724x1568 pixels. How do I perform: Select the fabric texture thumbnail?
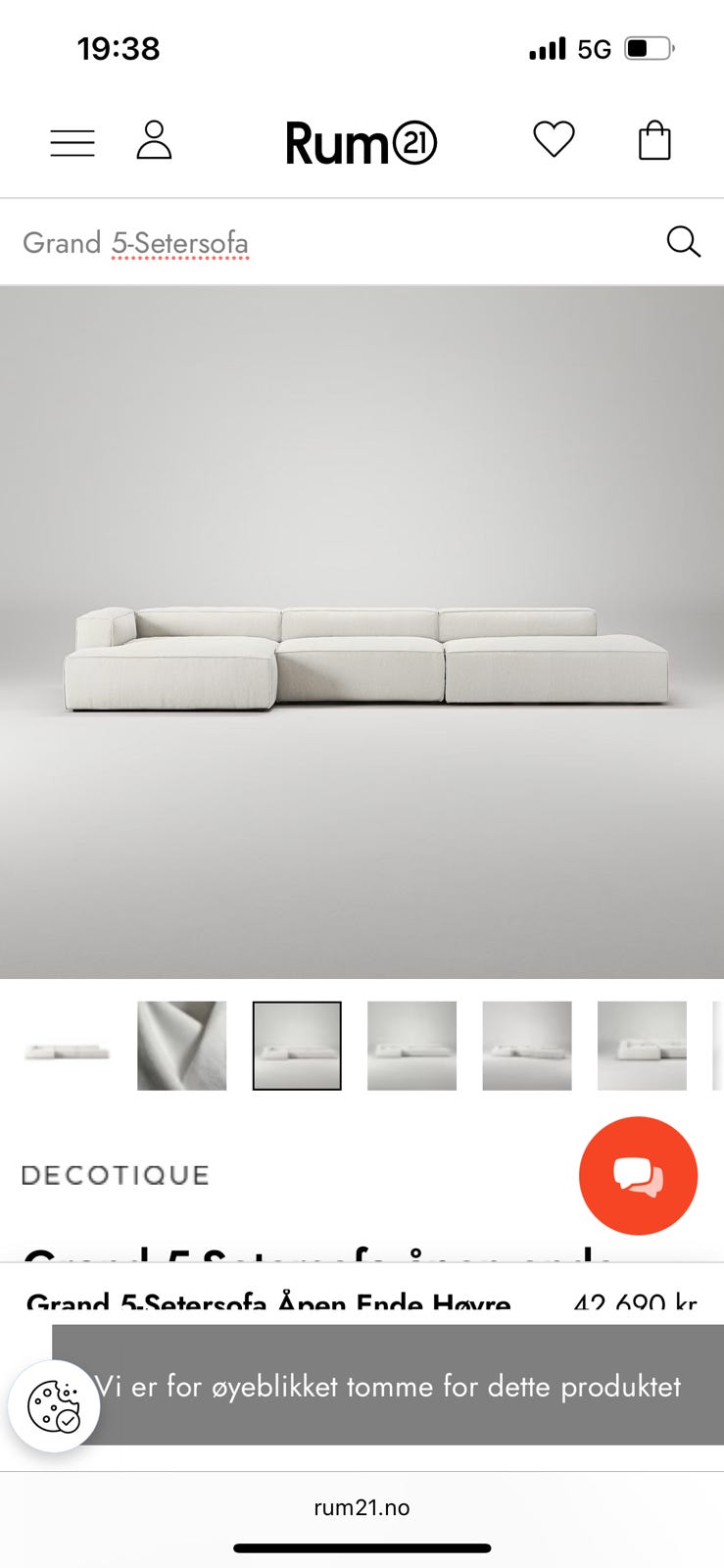pyautogui.click(x=181, y=1046)
